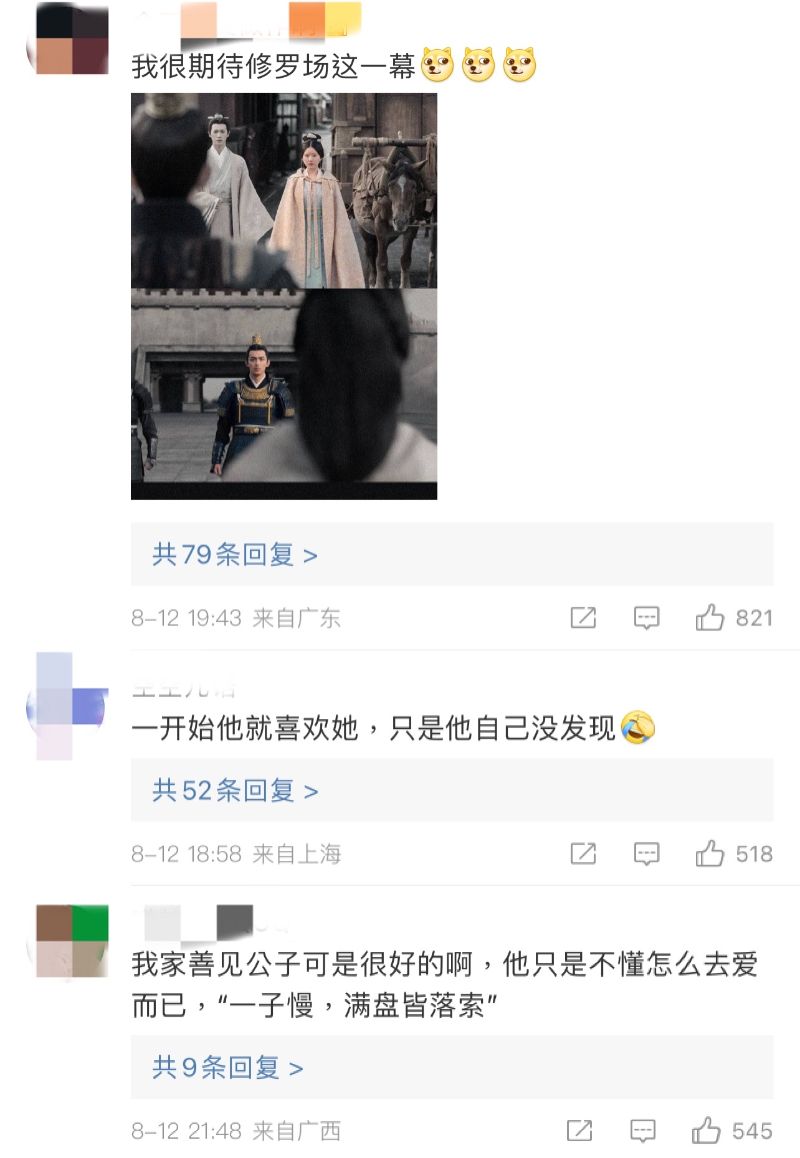Expand the 共79条回复 replies
Viewport: 800px width, 1158px height.
pyautogui.click(x=234, y=554)
